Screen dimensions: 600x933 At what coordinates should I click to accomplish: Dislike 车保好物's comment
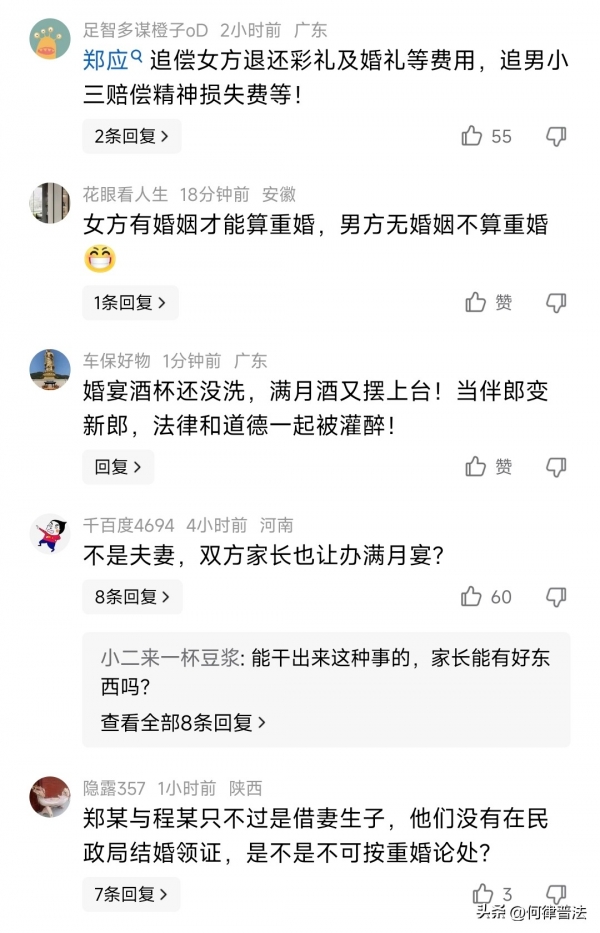(556, 466)
